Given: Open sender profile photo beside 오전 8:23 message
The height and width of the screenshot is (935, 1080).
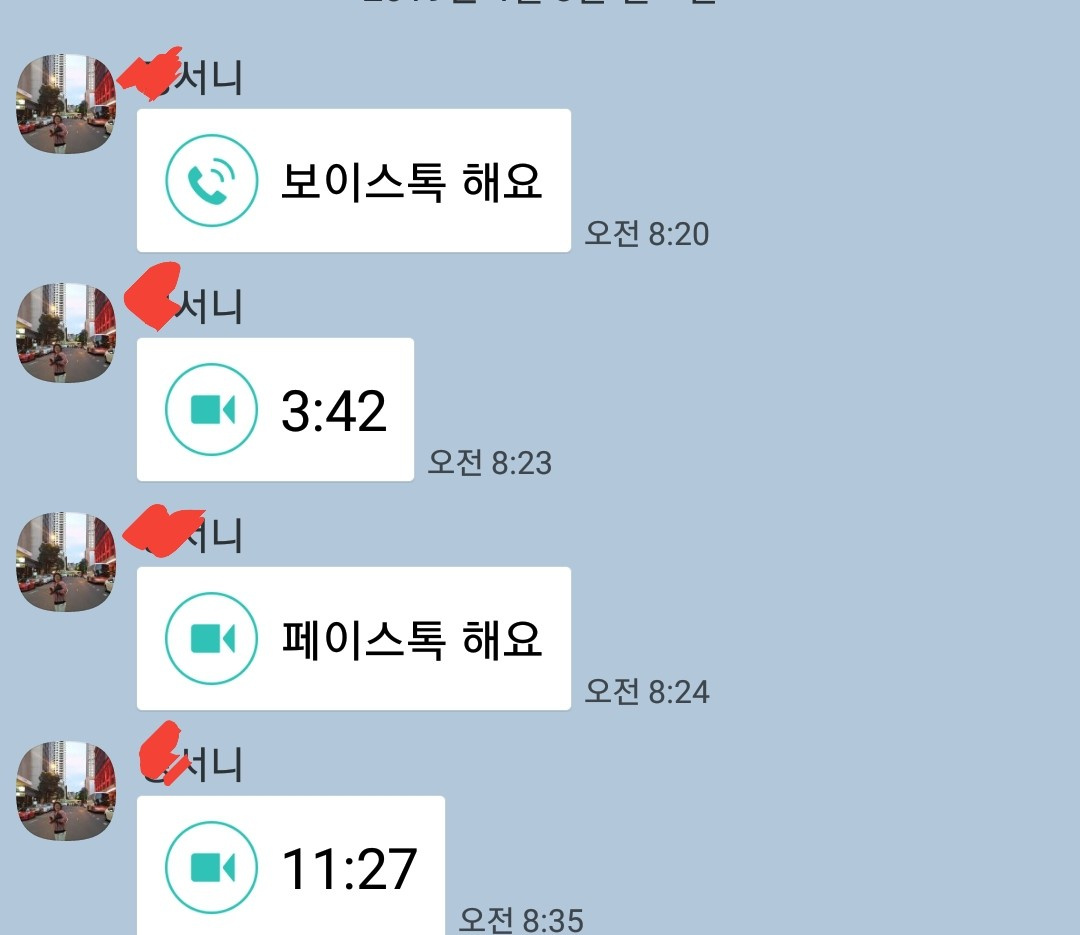Looking at the screenshot, I should coord(66,333).
